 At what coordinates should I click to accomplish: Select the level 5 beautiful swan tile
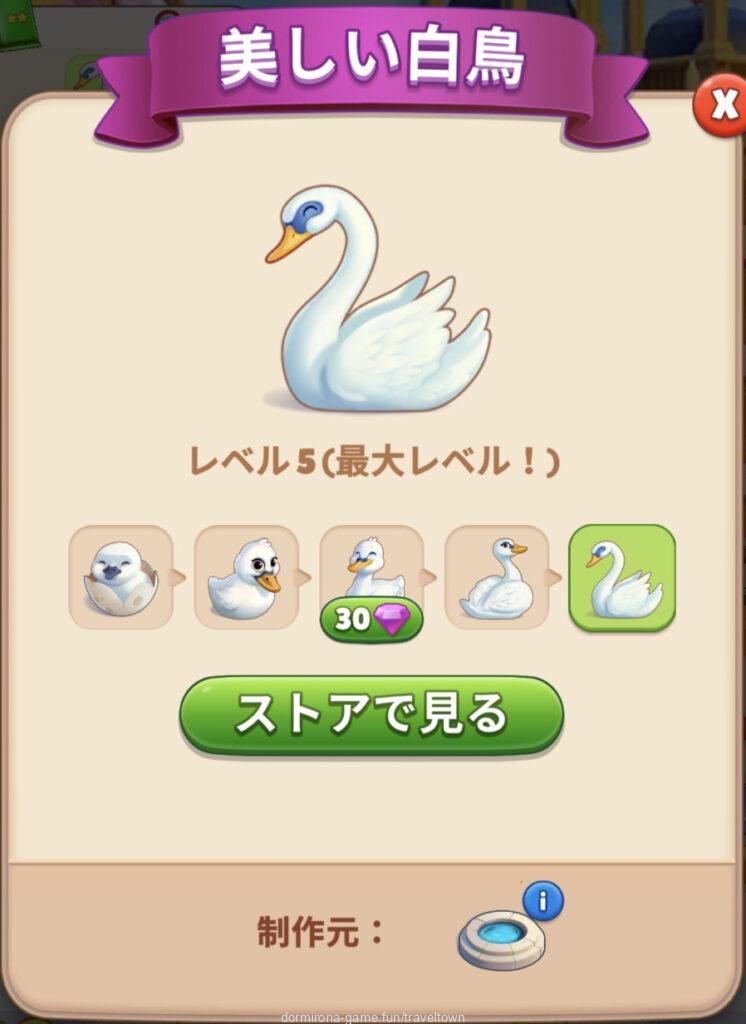tap(622, 577)
